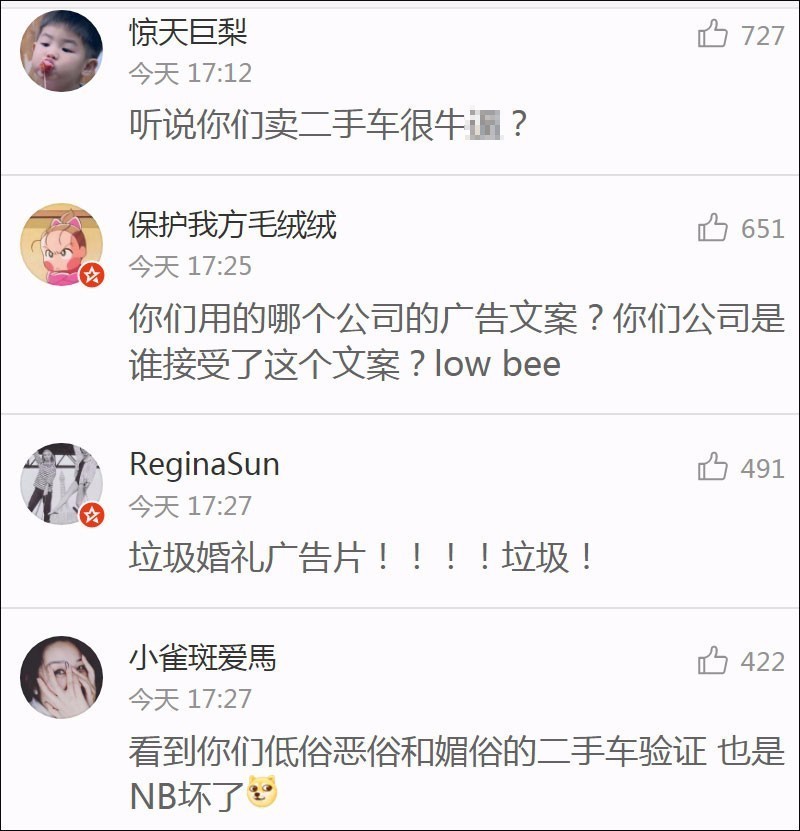Open username ReginaSun
Screen dimensions: 800x831
pyautogui.click(x=204, y=465)
